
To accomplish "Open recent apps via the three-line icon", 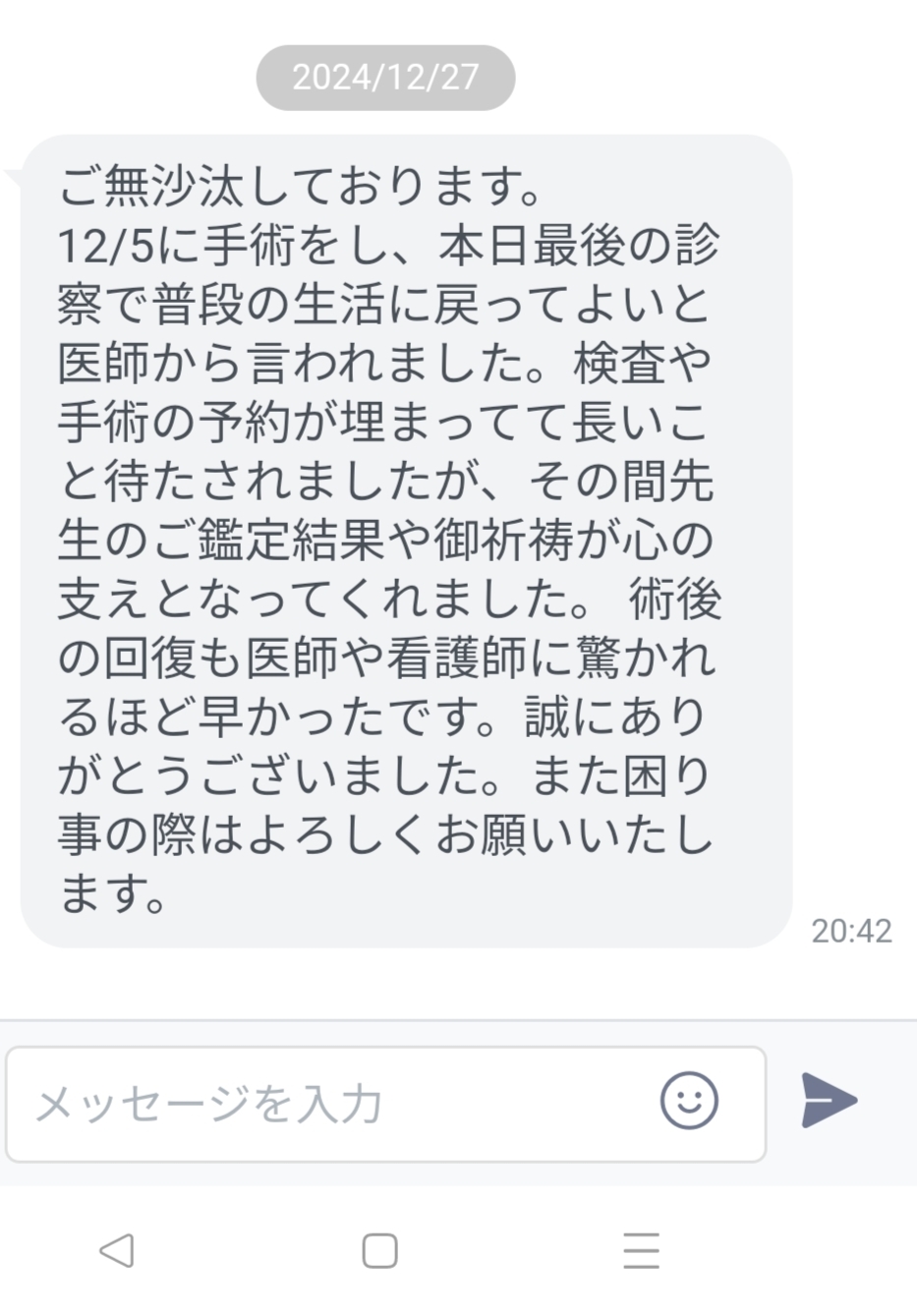I will [x=642, y=1250].
